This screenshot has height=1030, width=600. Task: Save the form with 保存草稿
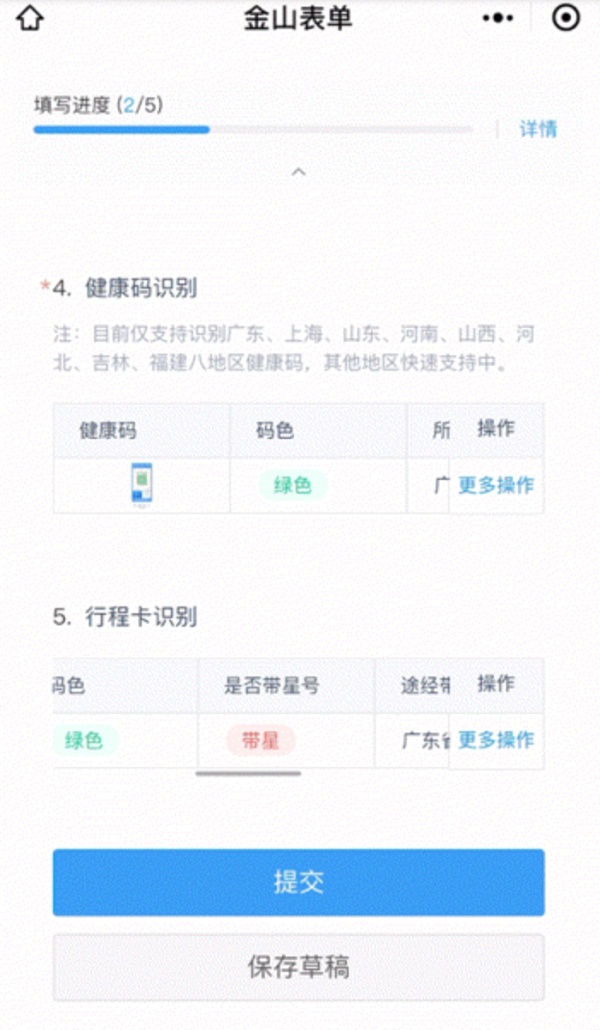pyautogui.click(x=298, y=967)
